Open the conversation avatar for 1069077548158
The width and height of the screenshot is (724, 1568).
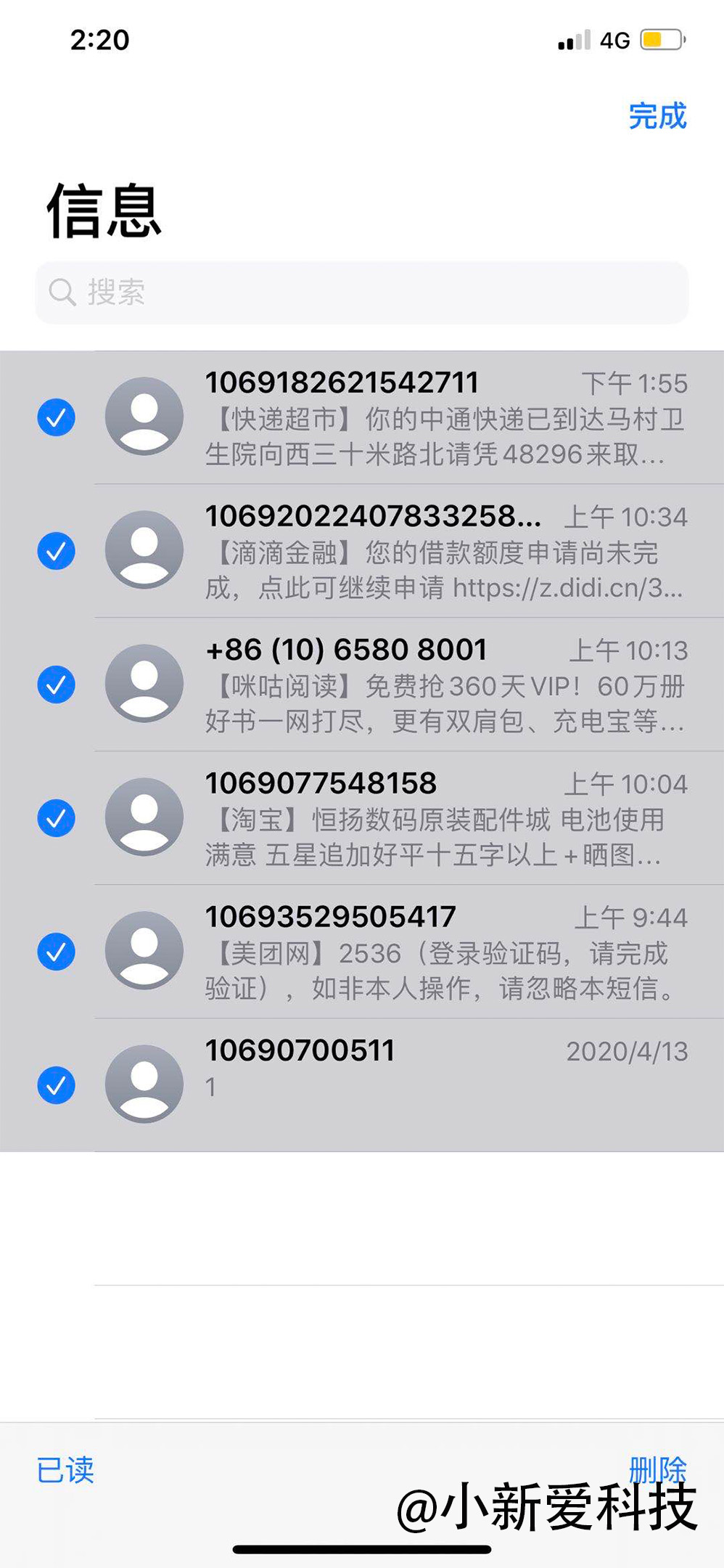(x=144, y=817)
